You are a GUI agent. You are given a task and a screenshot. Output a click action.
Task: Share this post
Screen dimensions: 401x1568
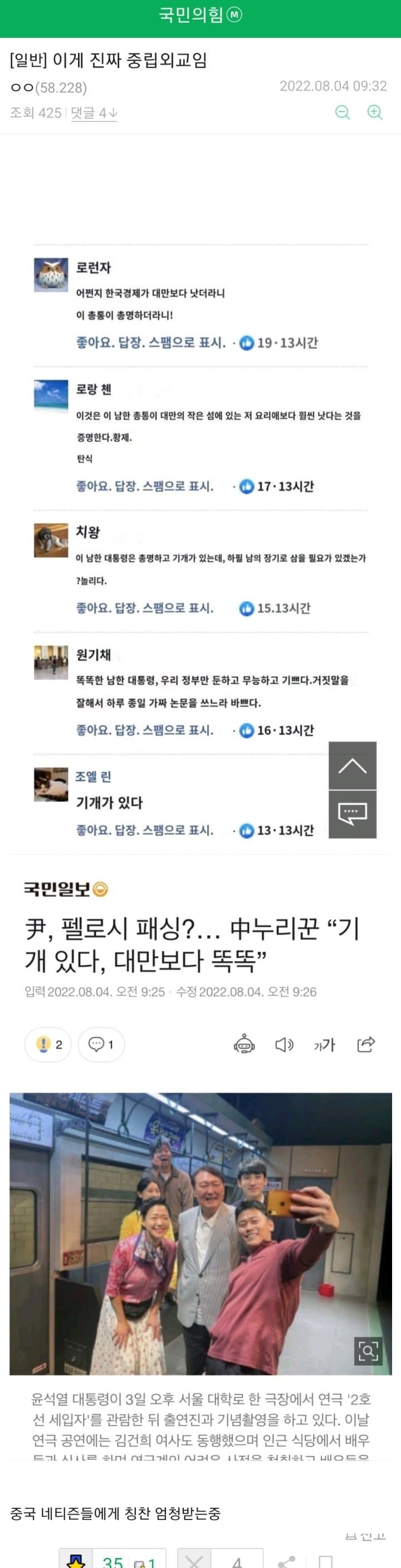pos(286,1561)
